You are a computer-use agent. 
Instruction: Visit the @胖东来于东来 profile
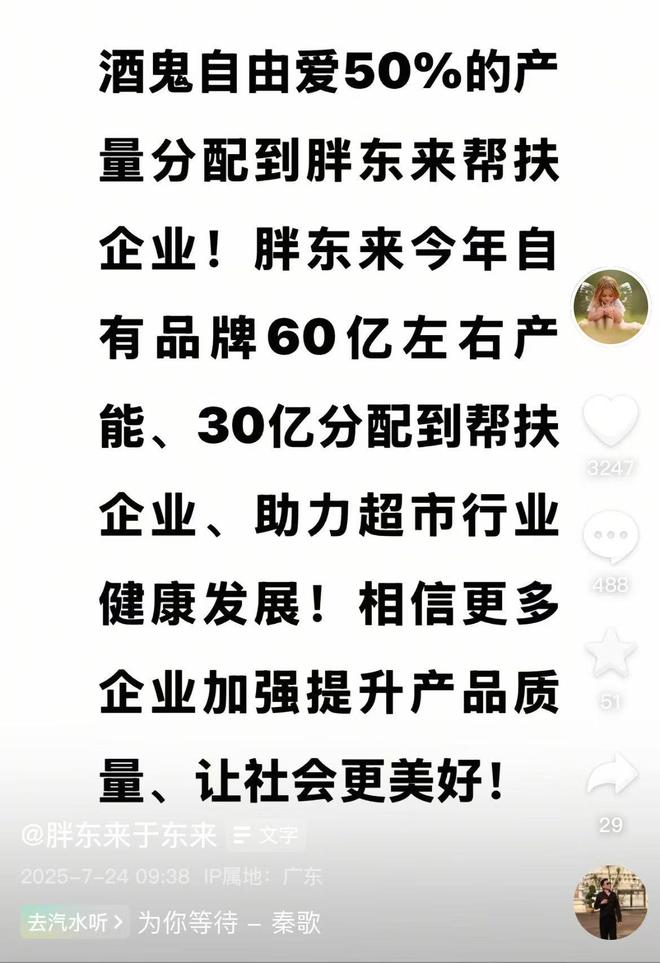tap(120, 835)
